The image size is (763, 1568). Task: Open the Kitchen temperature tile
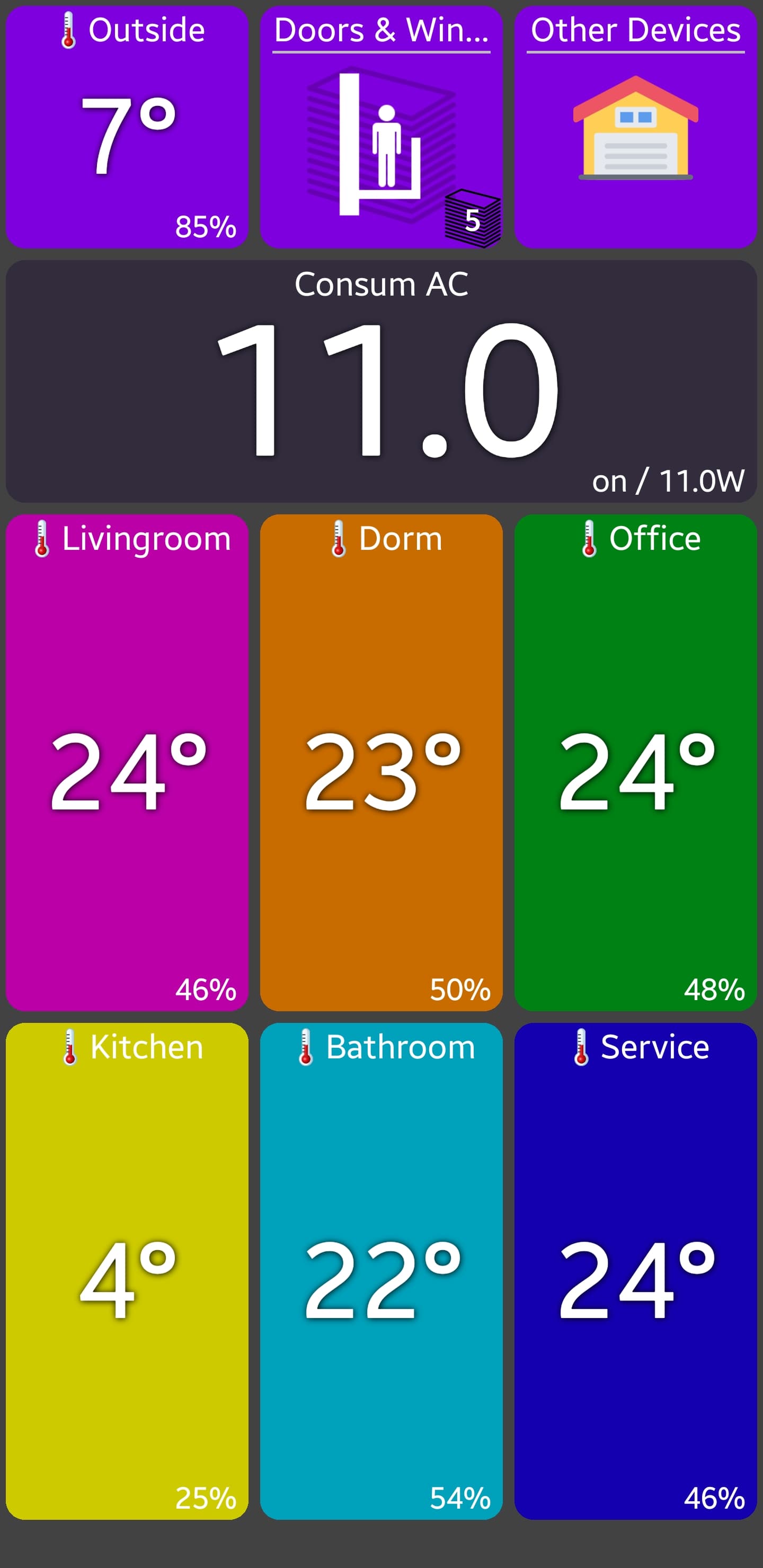pyautogui.click(x=127, y=1271)
